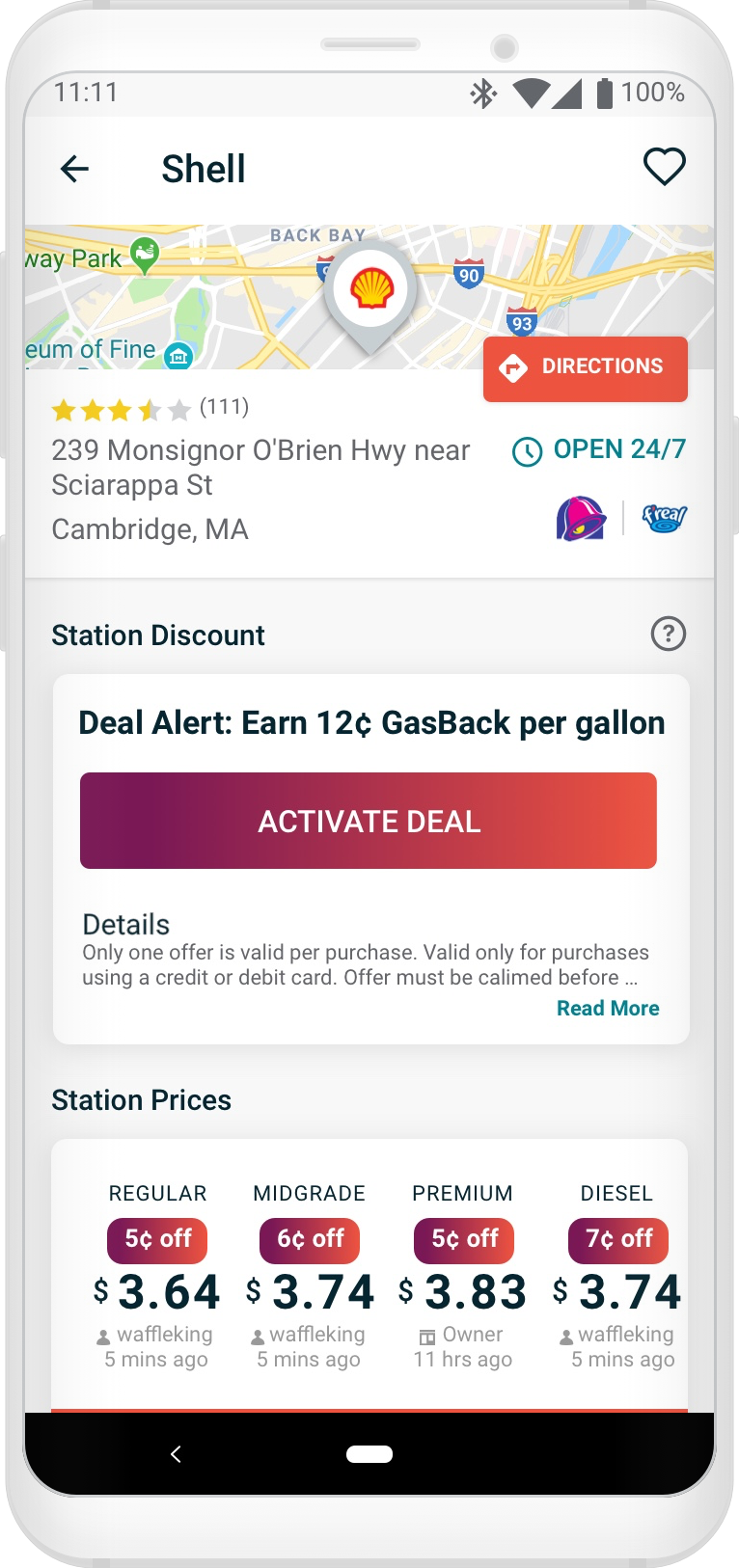Select the Diesel price entry
Viewport: 739px width, 1568px height.
[x=617, y=1291]
